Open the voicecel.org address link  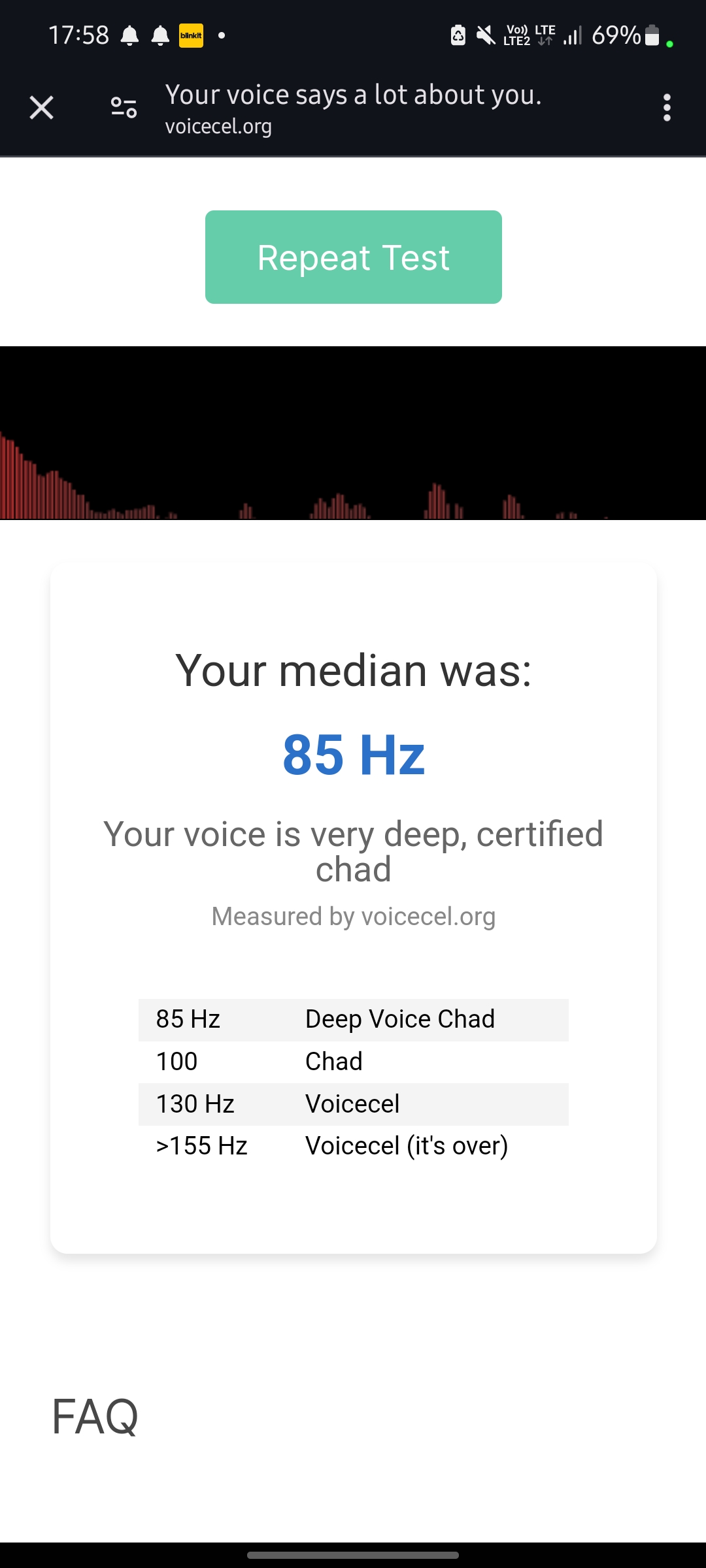coord(218,127)
